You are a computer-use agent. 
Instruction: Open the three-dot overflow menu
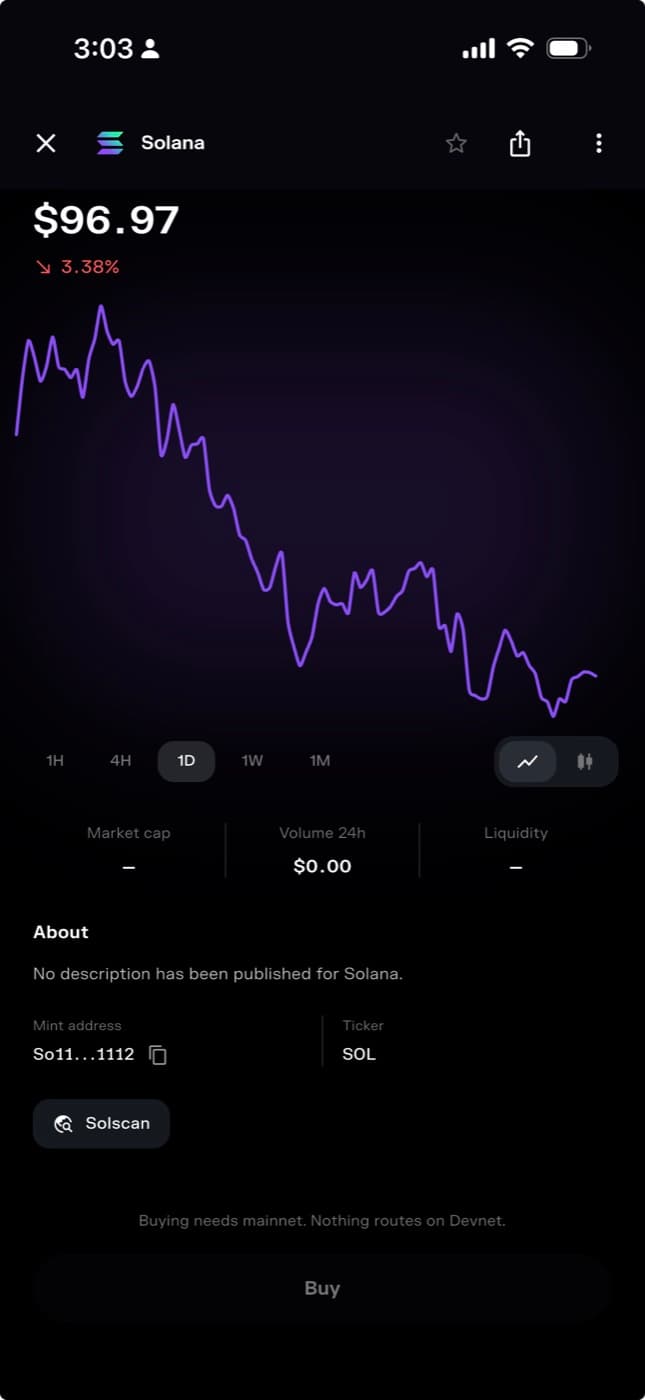point(598,143)
